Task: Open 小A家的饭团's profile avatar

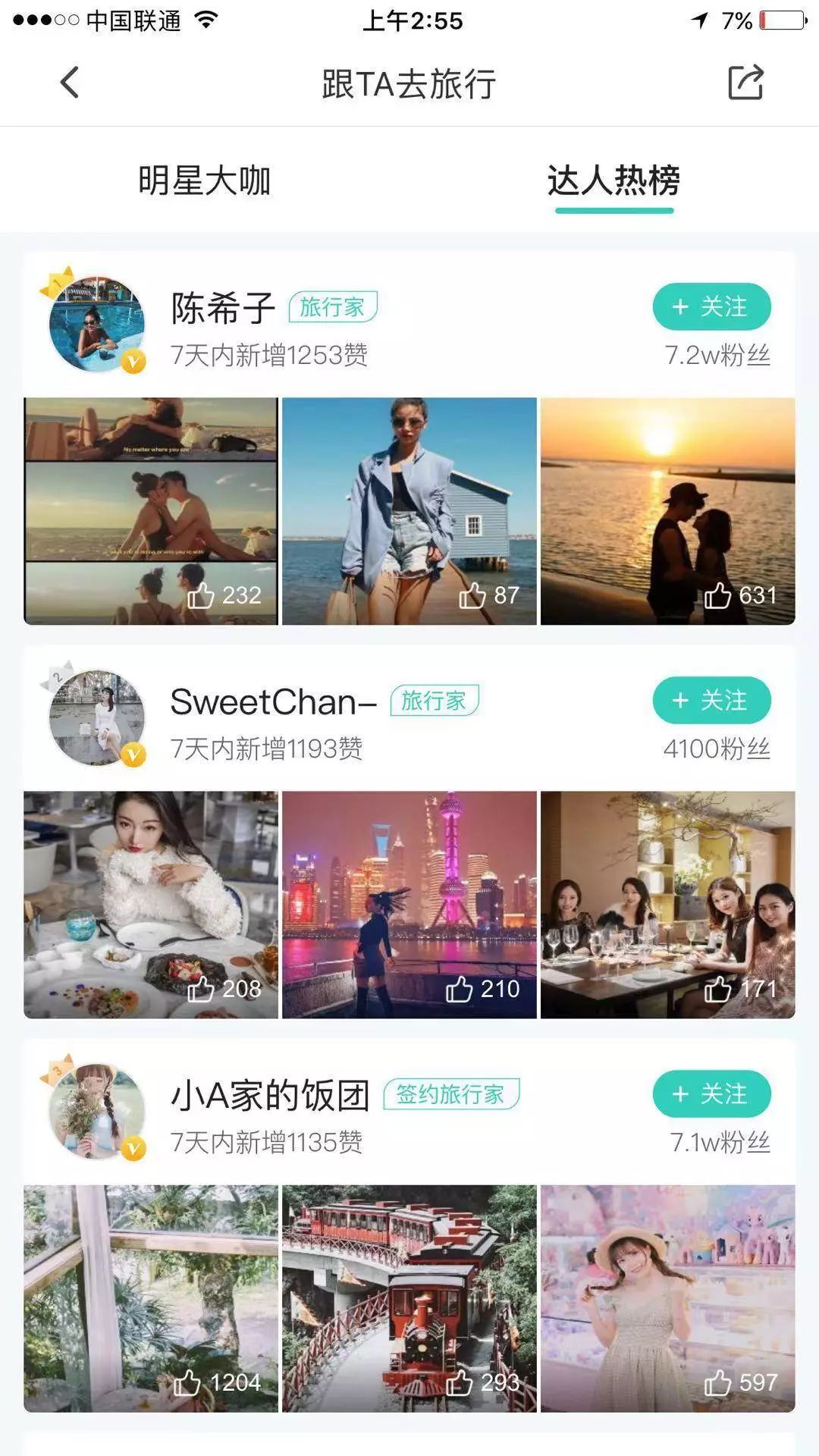Action: [96, 1110]
